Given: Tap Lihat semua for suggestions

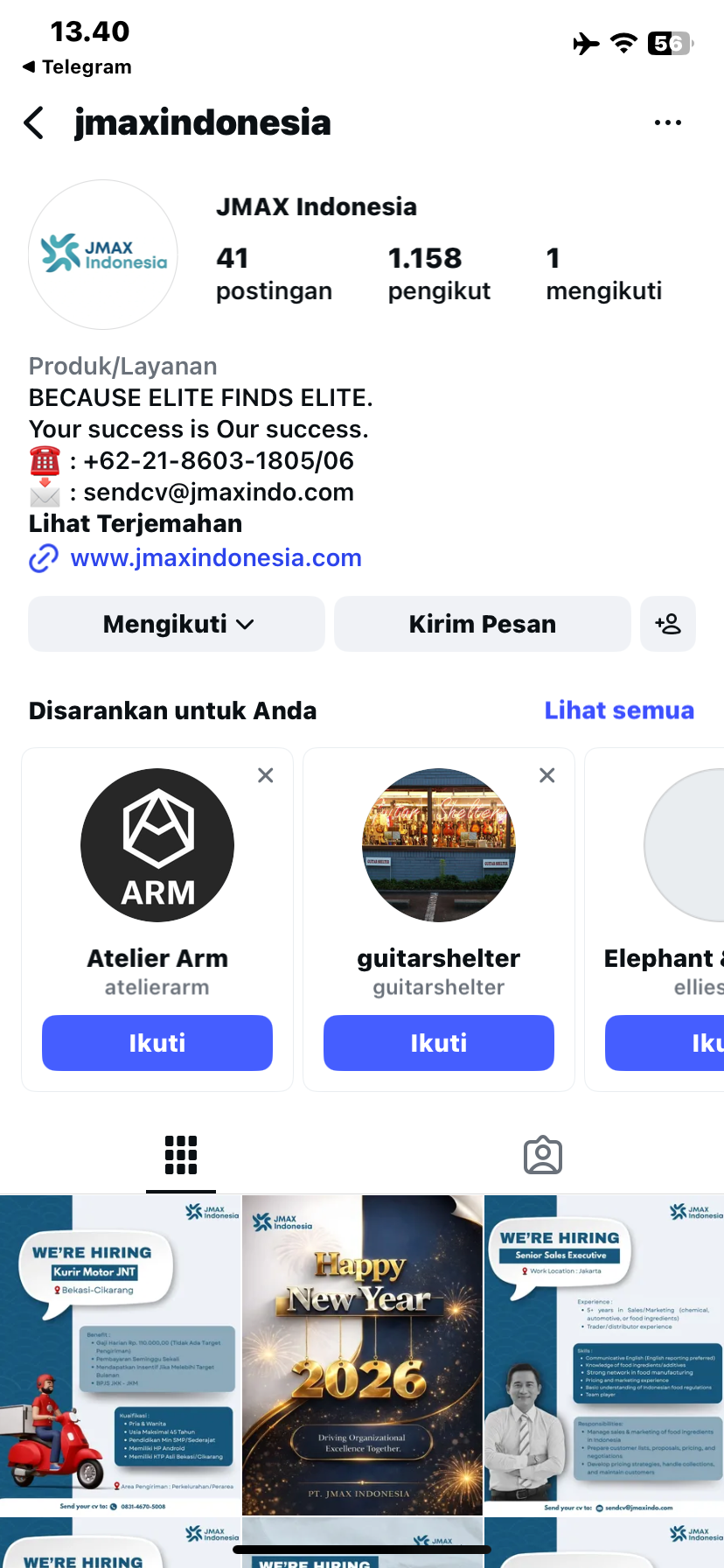Looking at the screenshot, I should click(619, 710).
